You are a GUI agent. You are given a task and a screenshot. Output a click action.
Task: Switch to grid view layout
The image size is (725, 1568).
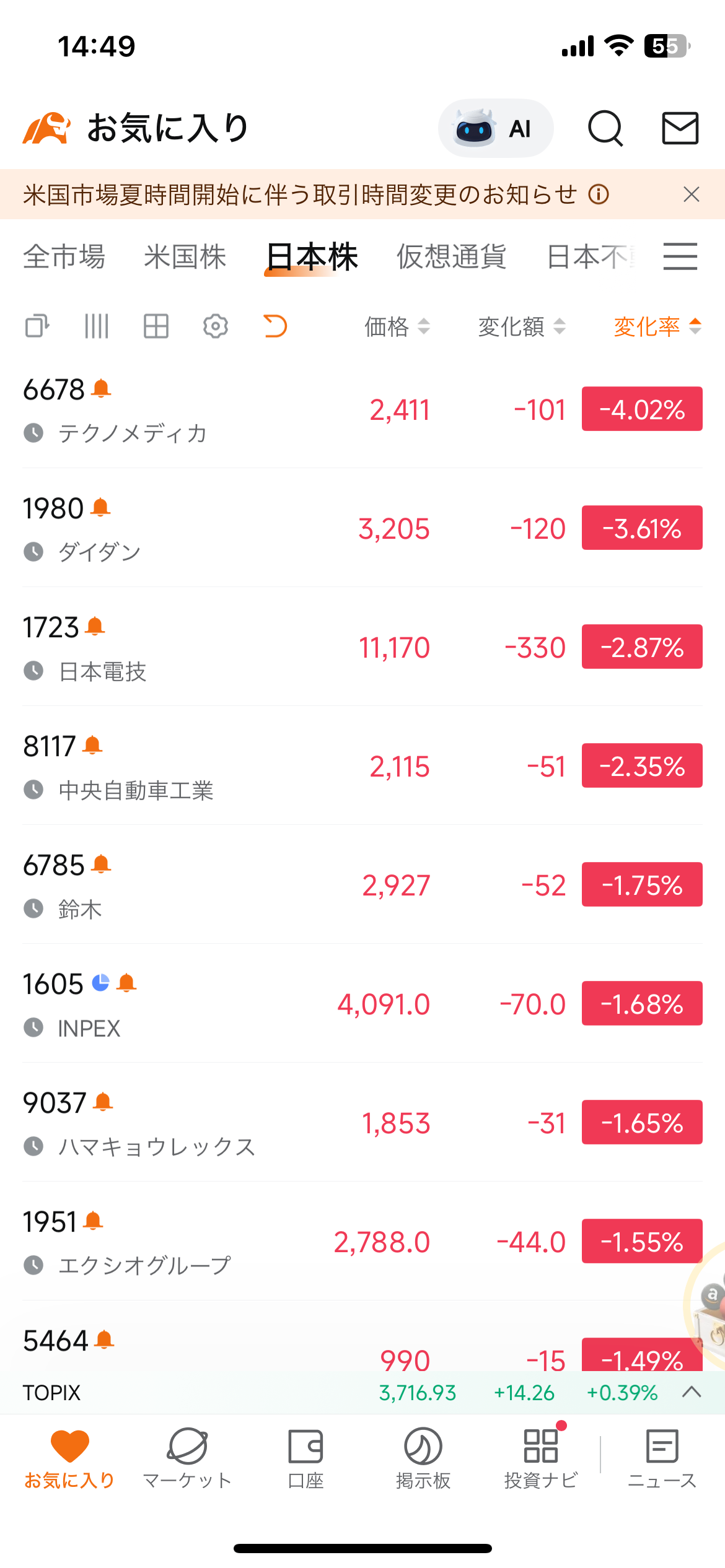pyautogui.click(x=156, y=326)
